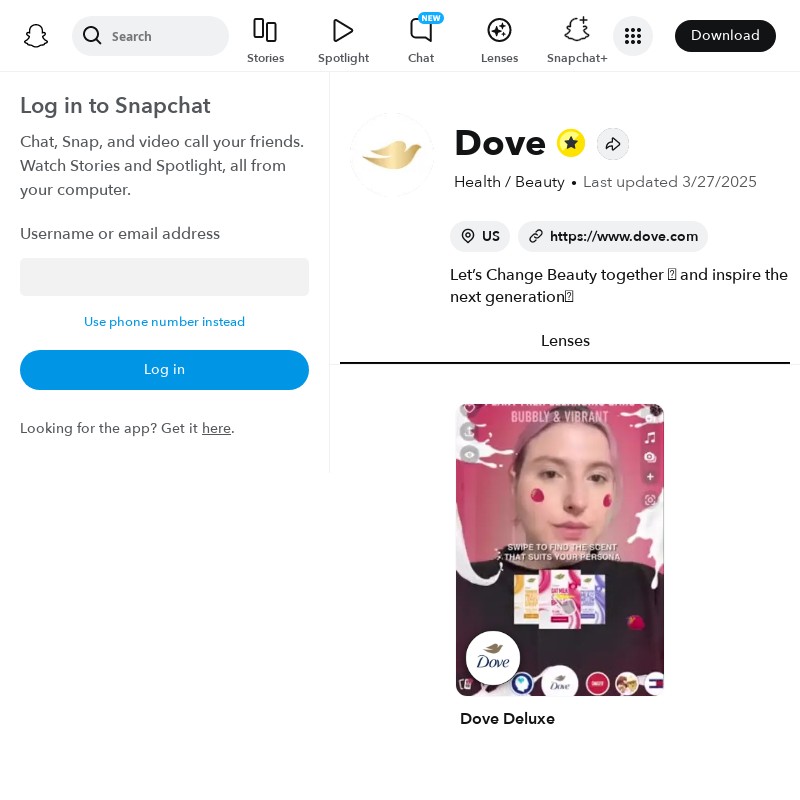Open the Dove Deluxe lens card

[x=560, y=550]
